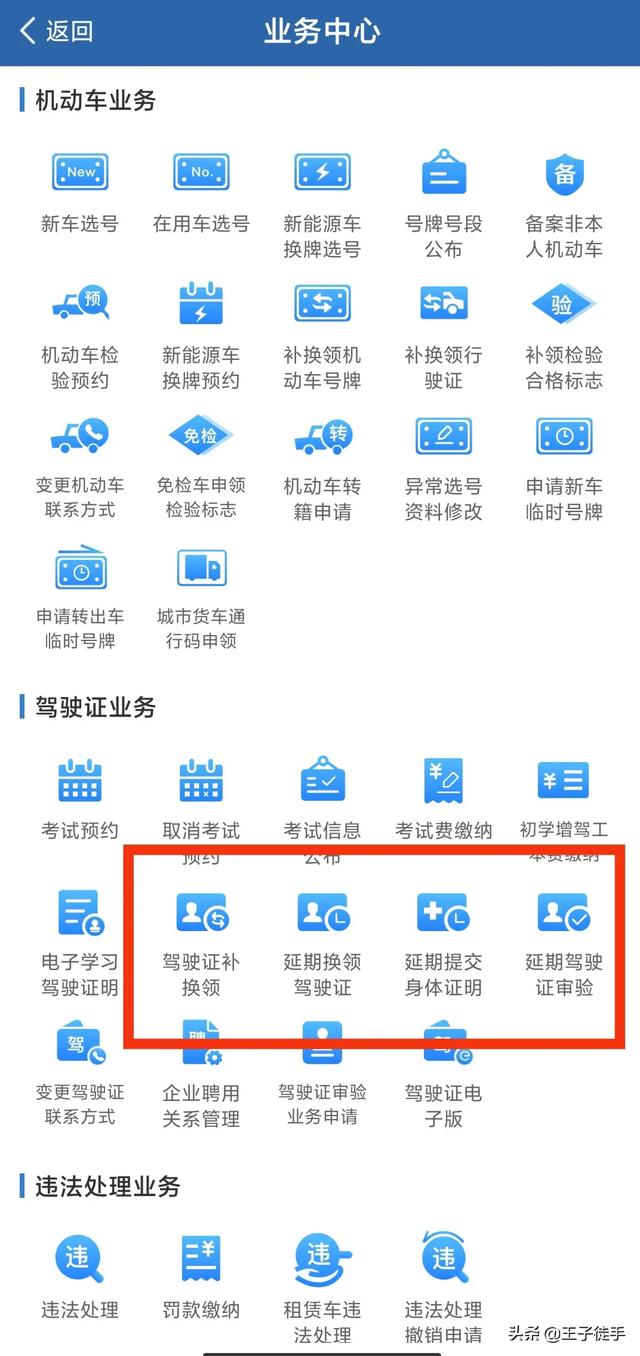This screenshot has height=1356, width=640.
Task: Open 申请新车临时号牌
Action: click(x=564, y=467)
